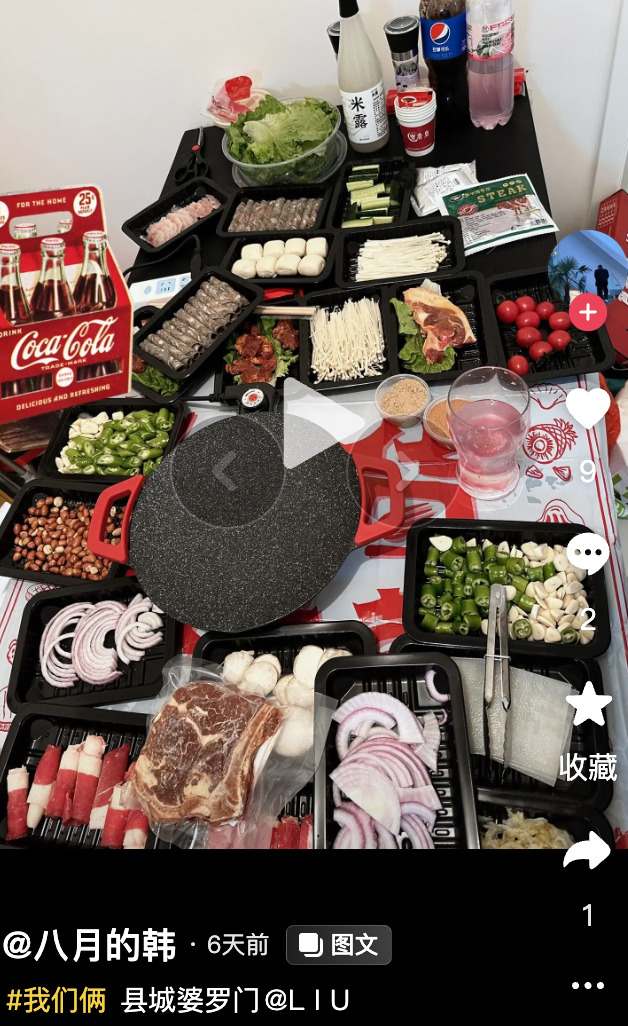Image resolution: width=628 pixels, height=1026 pixels.
Task: Add post to favorites (收藏)
Action: coord(587,705)
